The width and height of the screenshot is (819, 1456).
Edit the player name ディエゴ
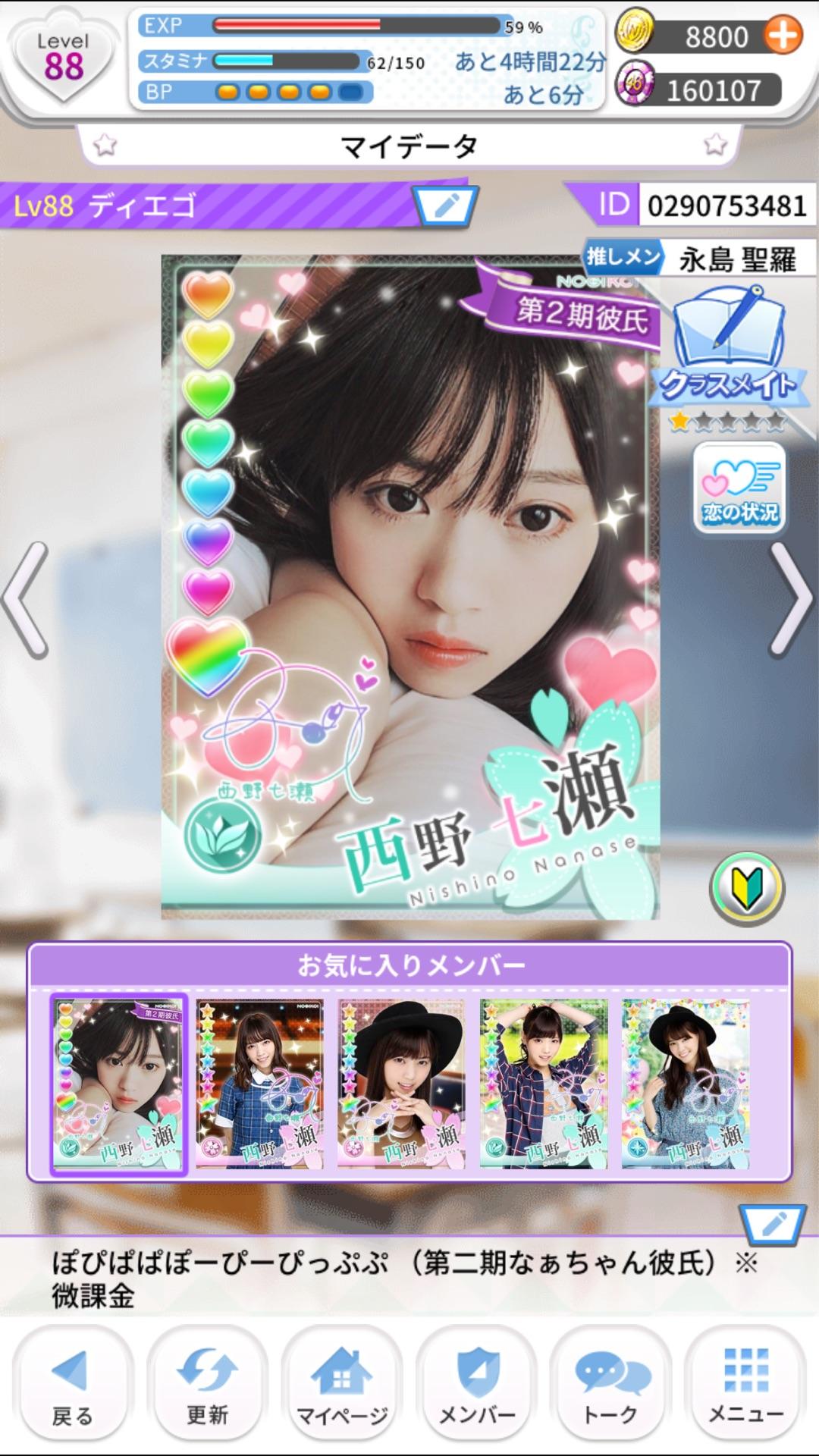(445, 205)
